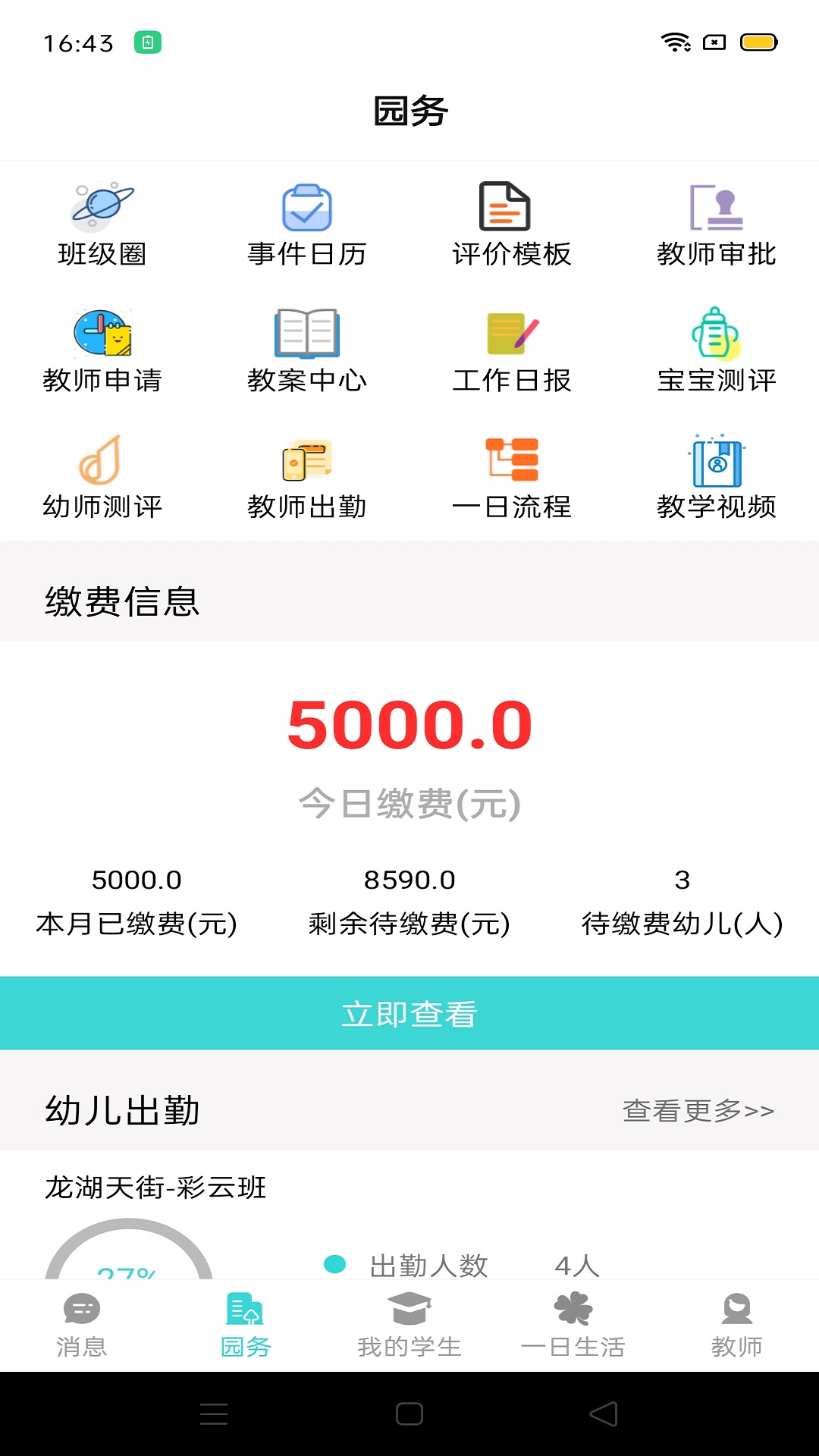Open 教师出勤 teacher attendance
Image resolution: width=819 pixels, height=1456 pixels.
pos(307,477)
